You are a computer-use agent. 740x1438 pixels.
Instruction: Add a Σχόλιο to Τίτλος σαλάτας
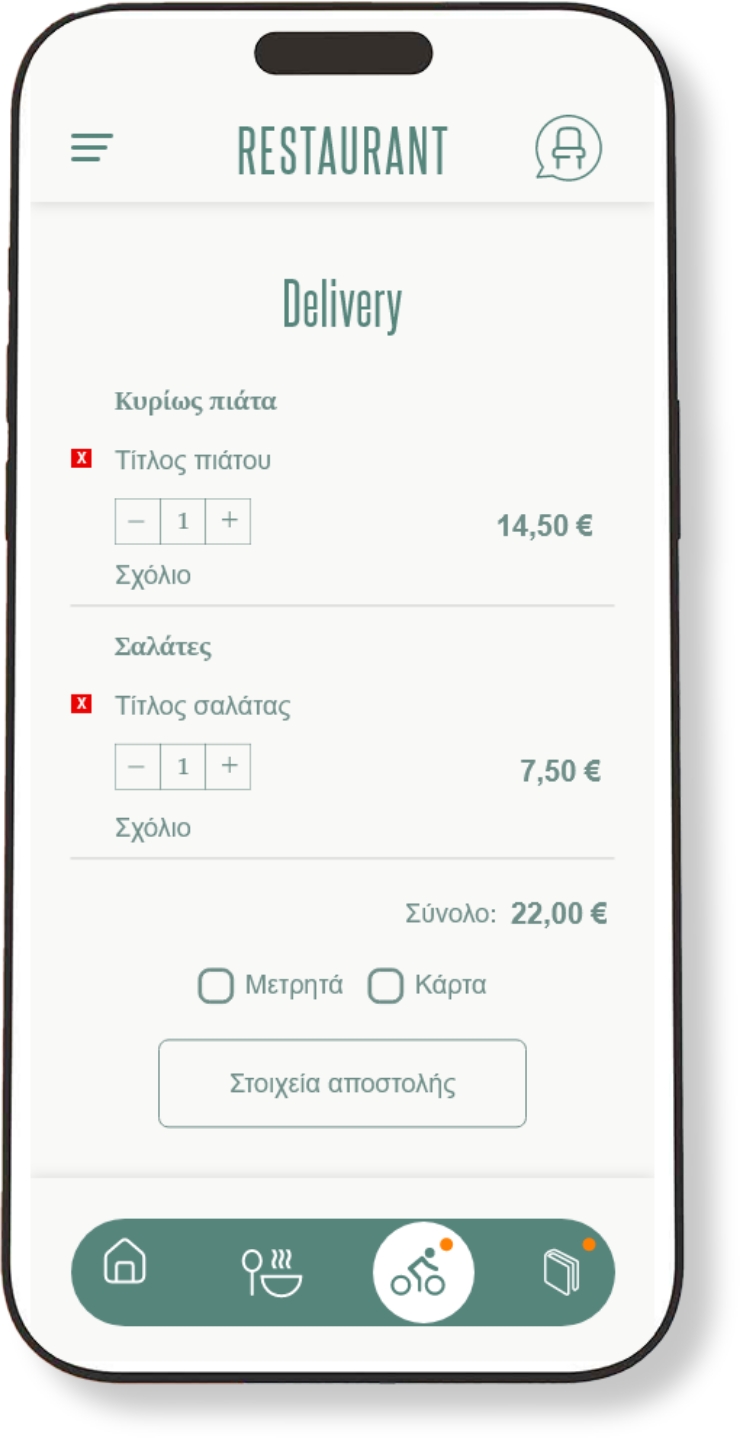pos(153,829)
